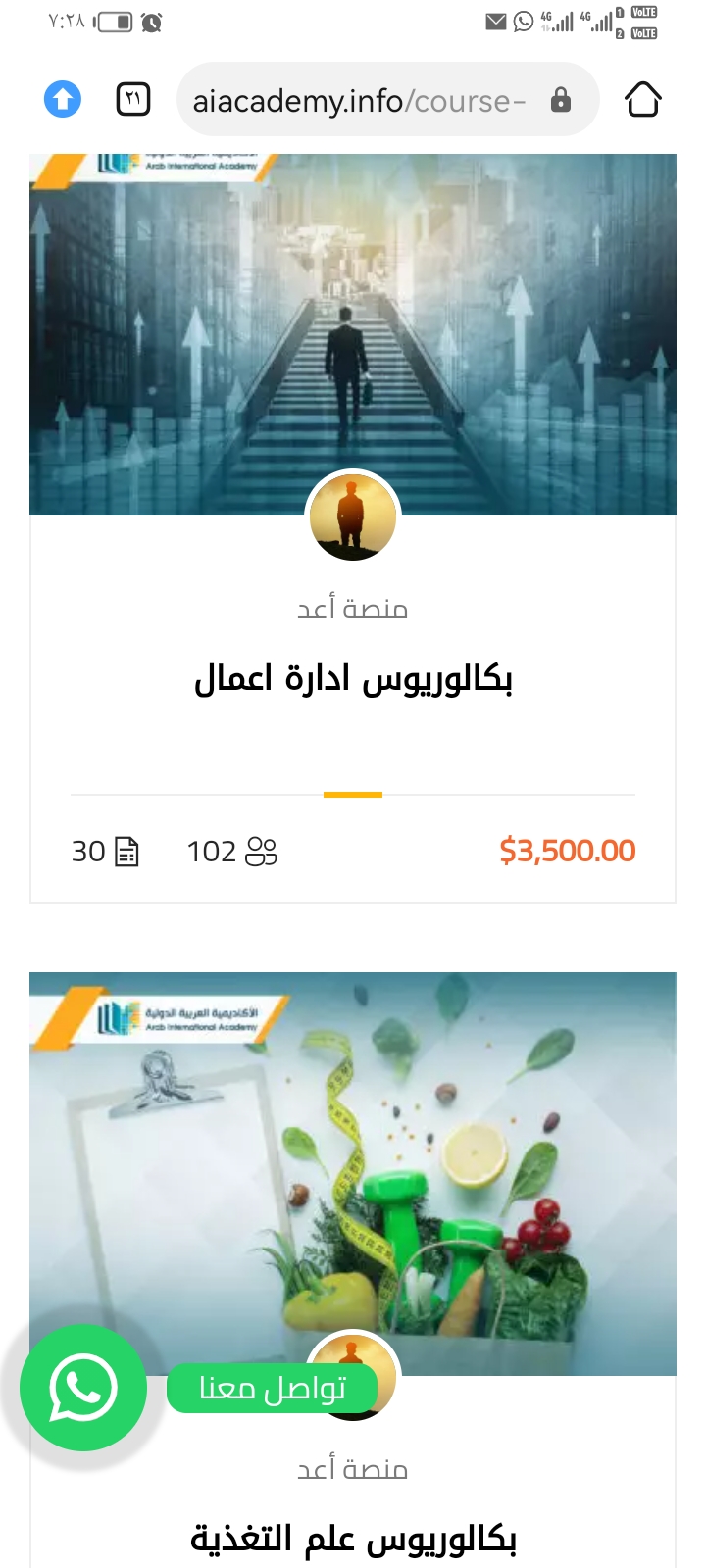The height and width of the screenshot is (1568, 706).
Task: Click the home icon in the browser bar
Action: pyautogui.click(x=643, y=99)
